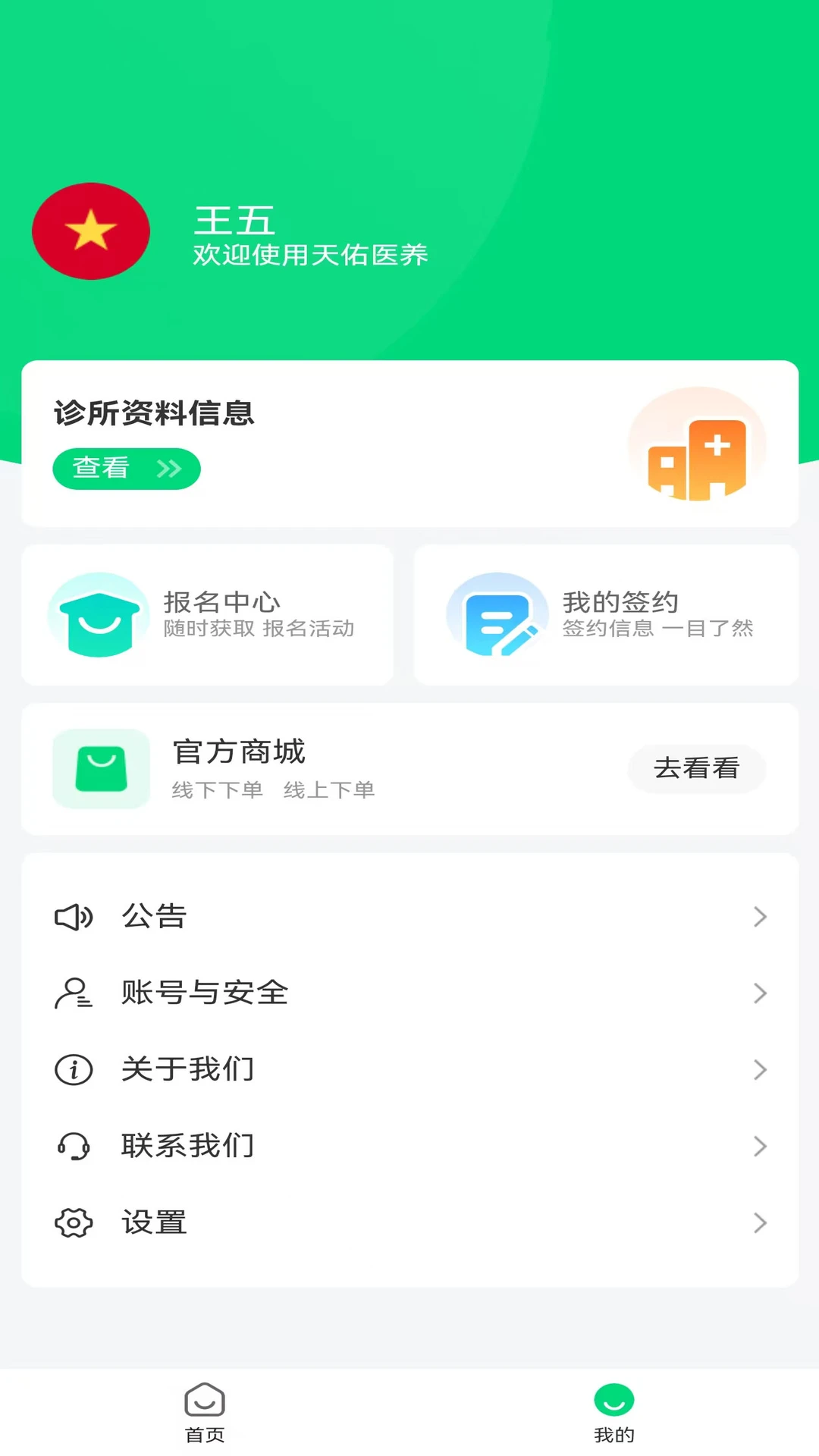Tap the blue document icon for 我的签约
The width and height of the screenshot is (819, 1456).
tap(495, 614)
